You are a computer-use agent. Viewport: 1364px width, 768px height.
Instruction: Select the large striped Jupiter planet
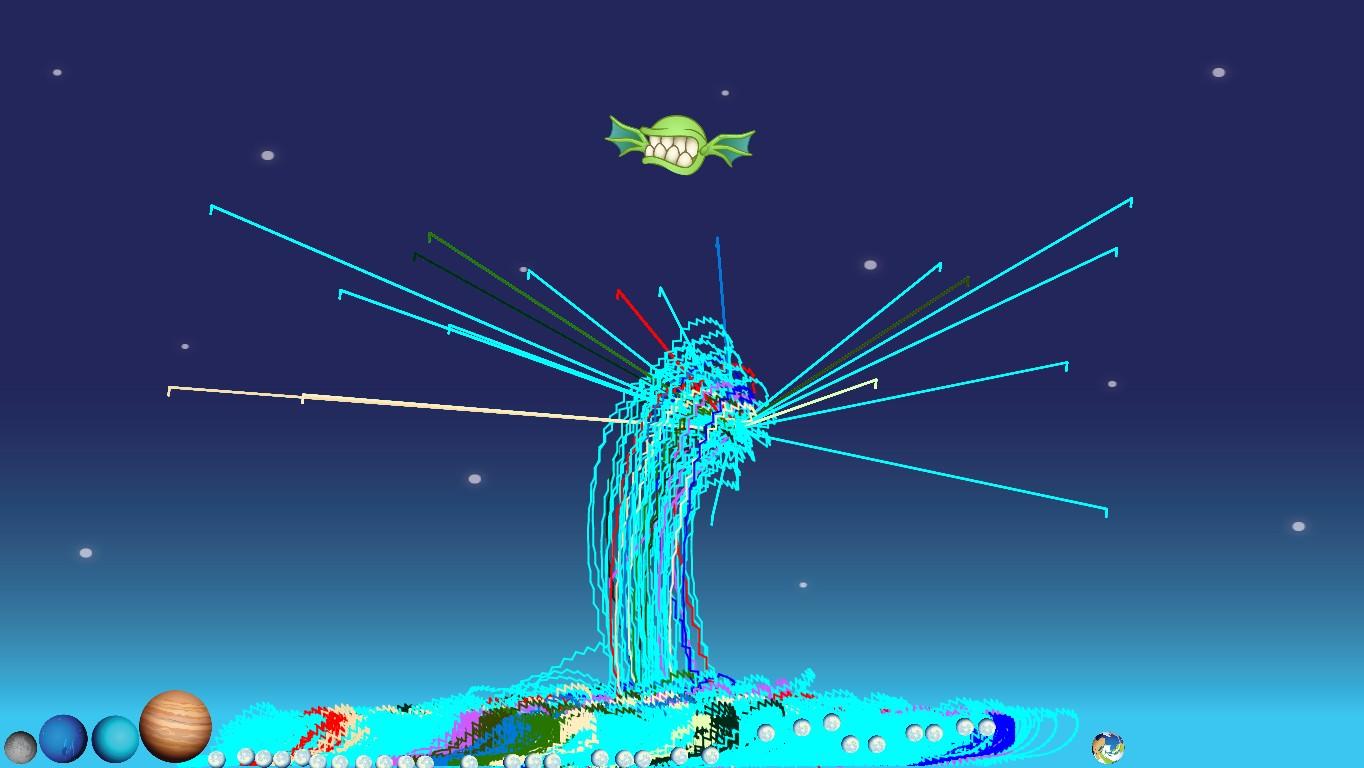[x=176, y=726]
